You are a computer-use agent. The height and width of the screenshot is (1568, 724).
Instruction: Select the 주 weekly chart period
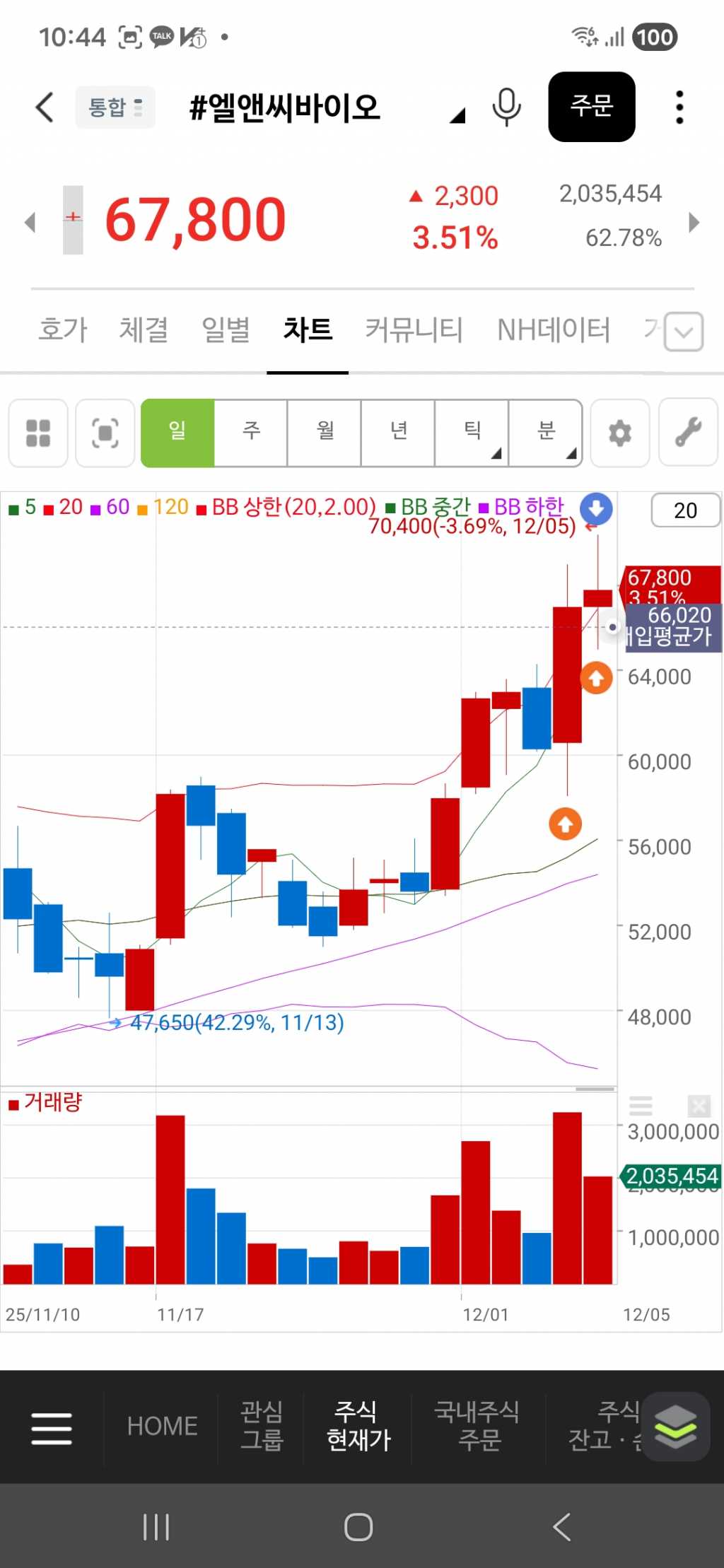(x=251, y=433)
